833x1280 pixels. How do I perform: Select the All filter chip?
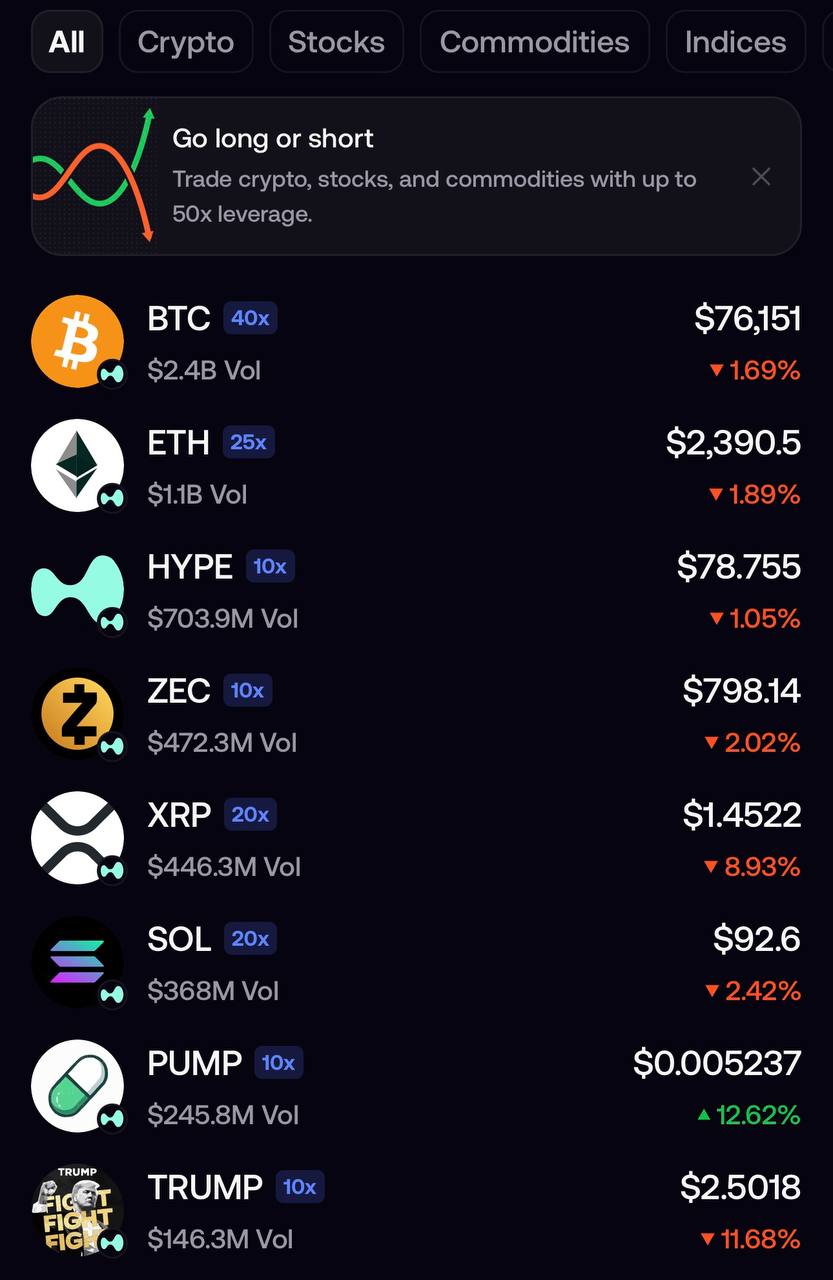click(x=67, y=42)
